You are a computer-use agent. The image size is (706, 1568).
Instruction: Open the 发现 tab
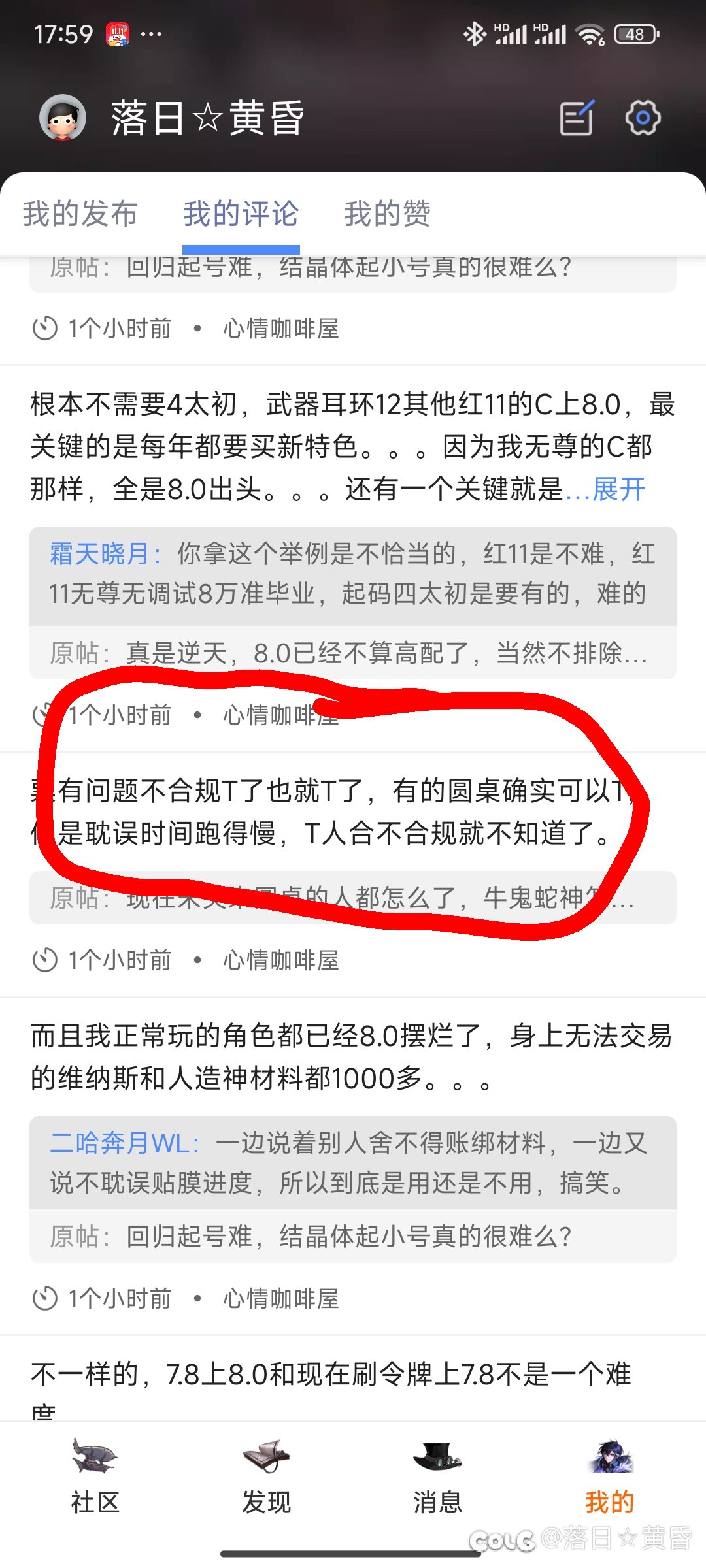point(267,1478)
